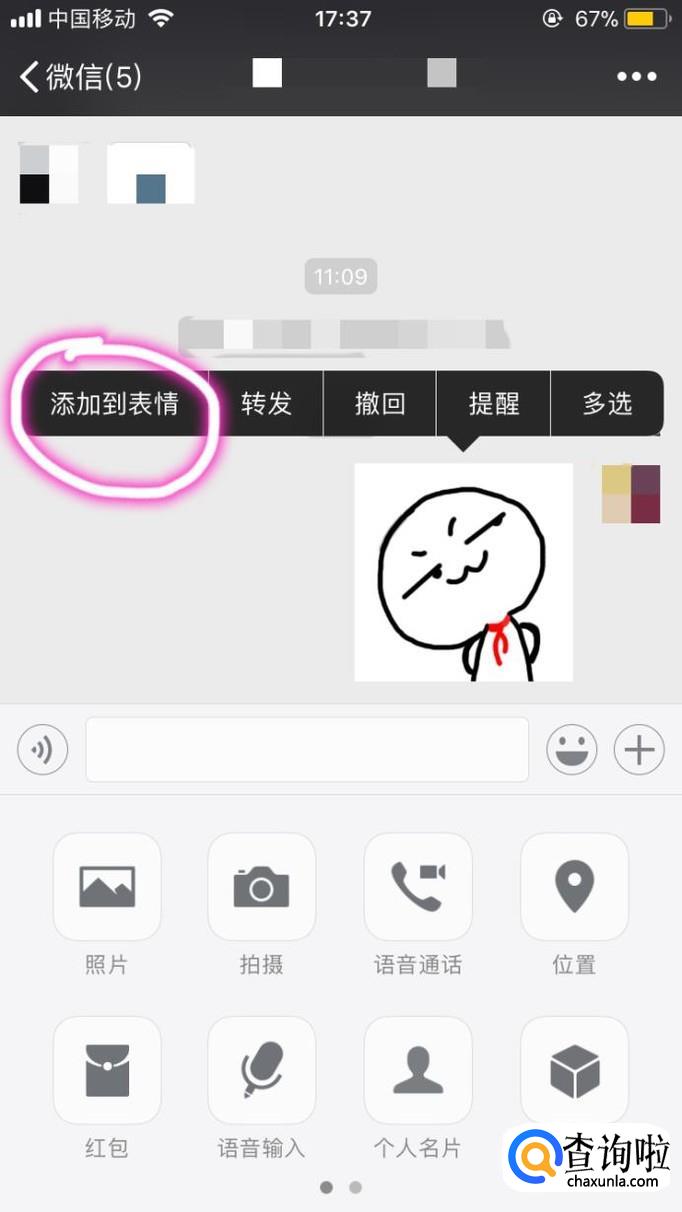
Task: Share 位置 location
Action: point(574,887)
